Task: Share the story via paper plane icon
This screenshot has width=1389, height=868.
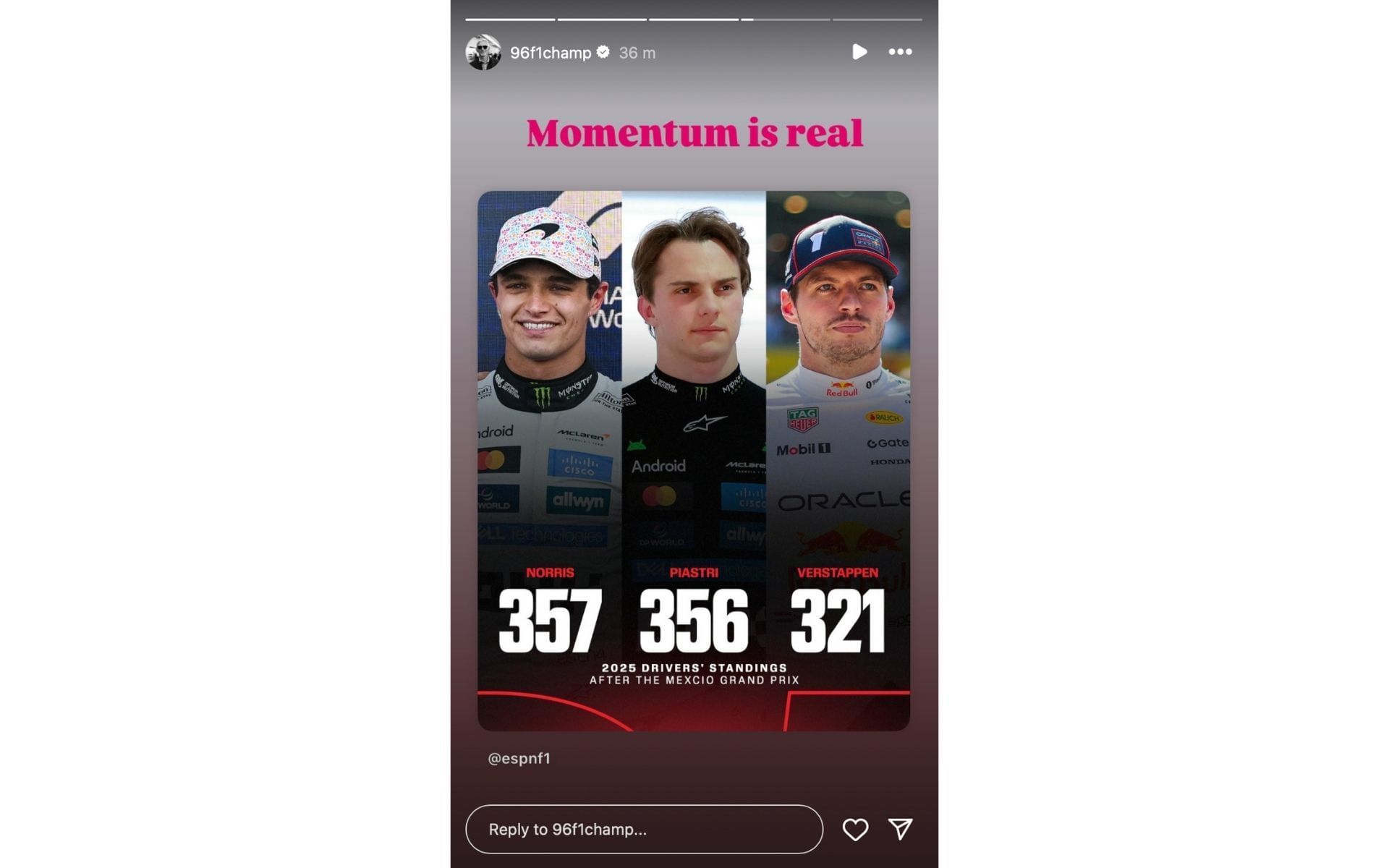Action: pos(900,829)
